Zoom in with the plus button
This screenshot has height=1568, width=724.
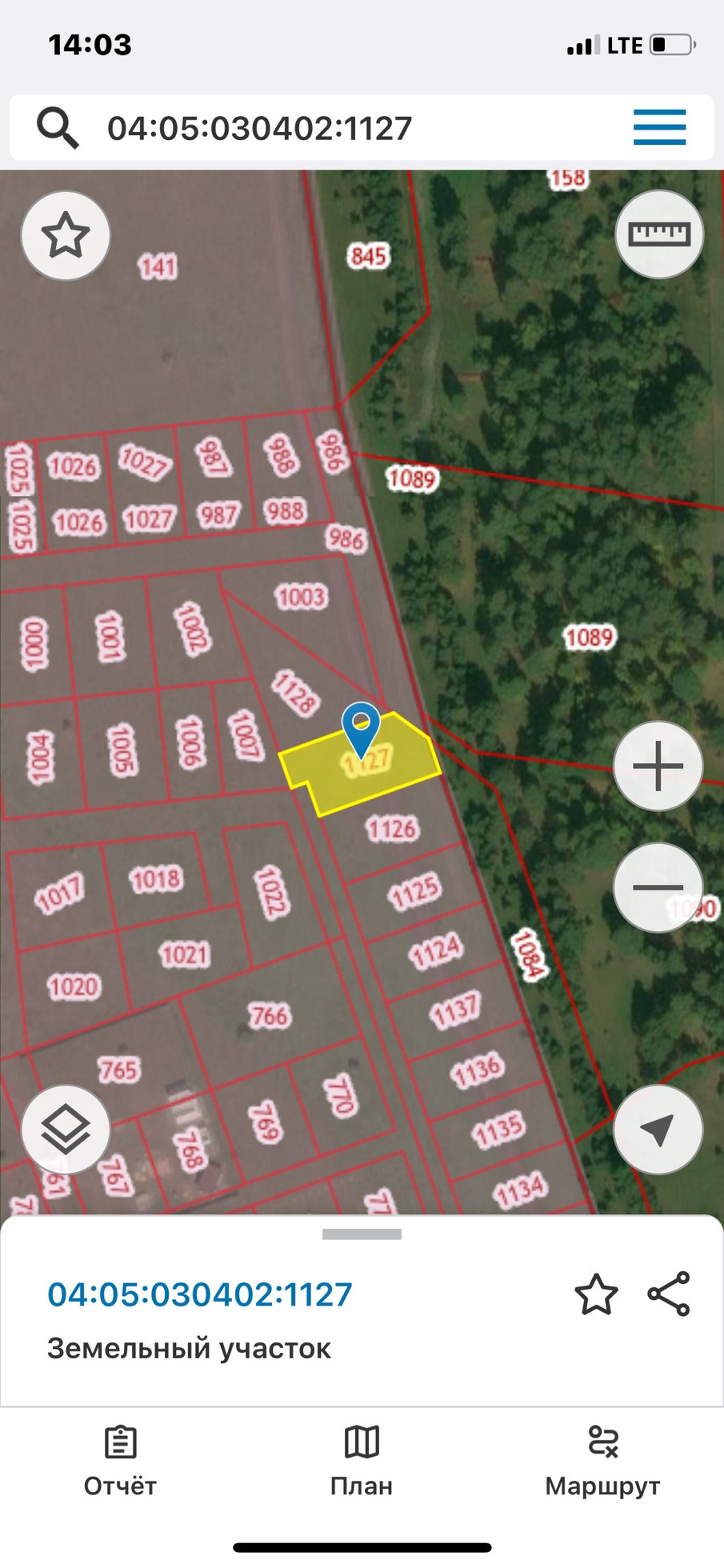point(658,766)
